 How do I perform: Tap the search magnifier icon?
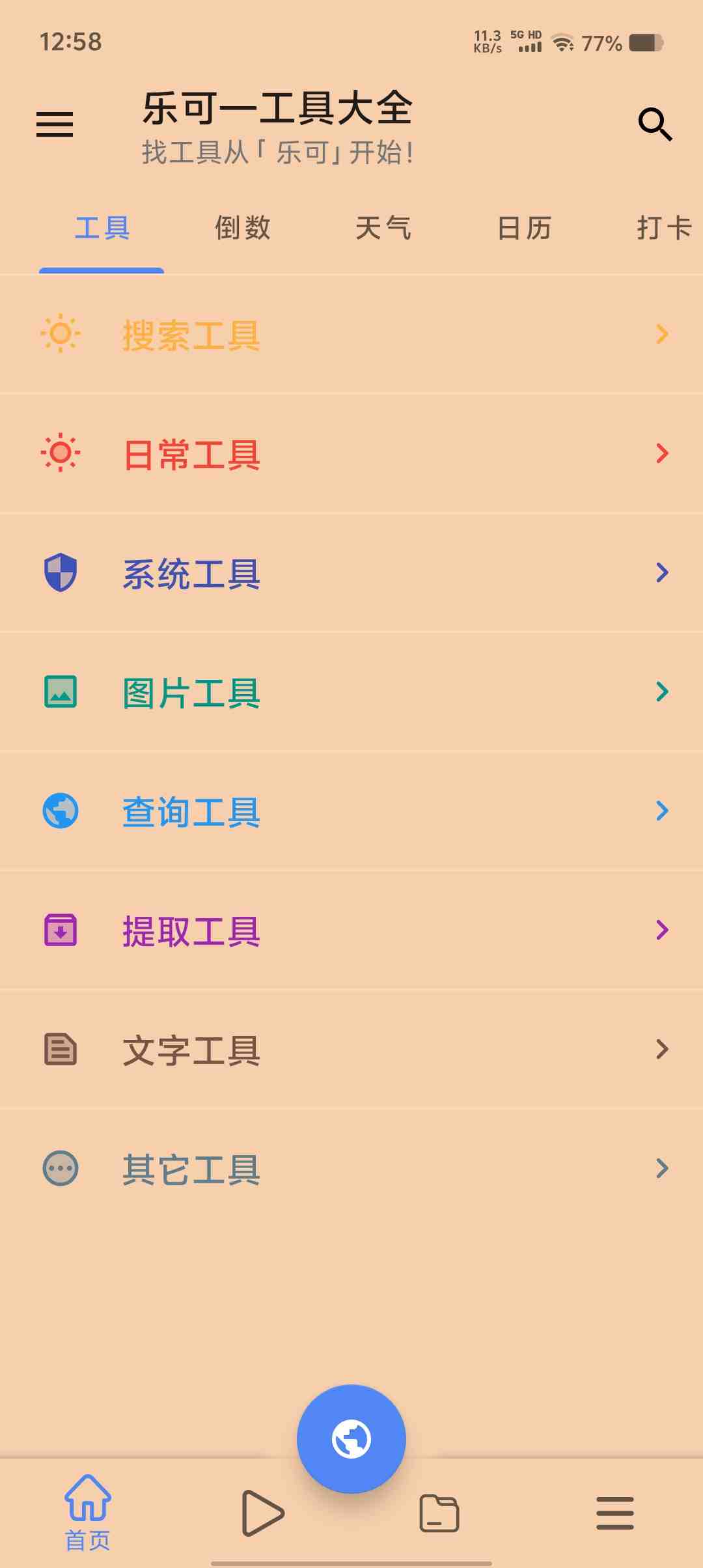655,124
